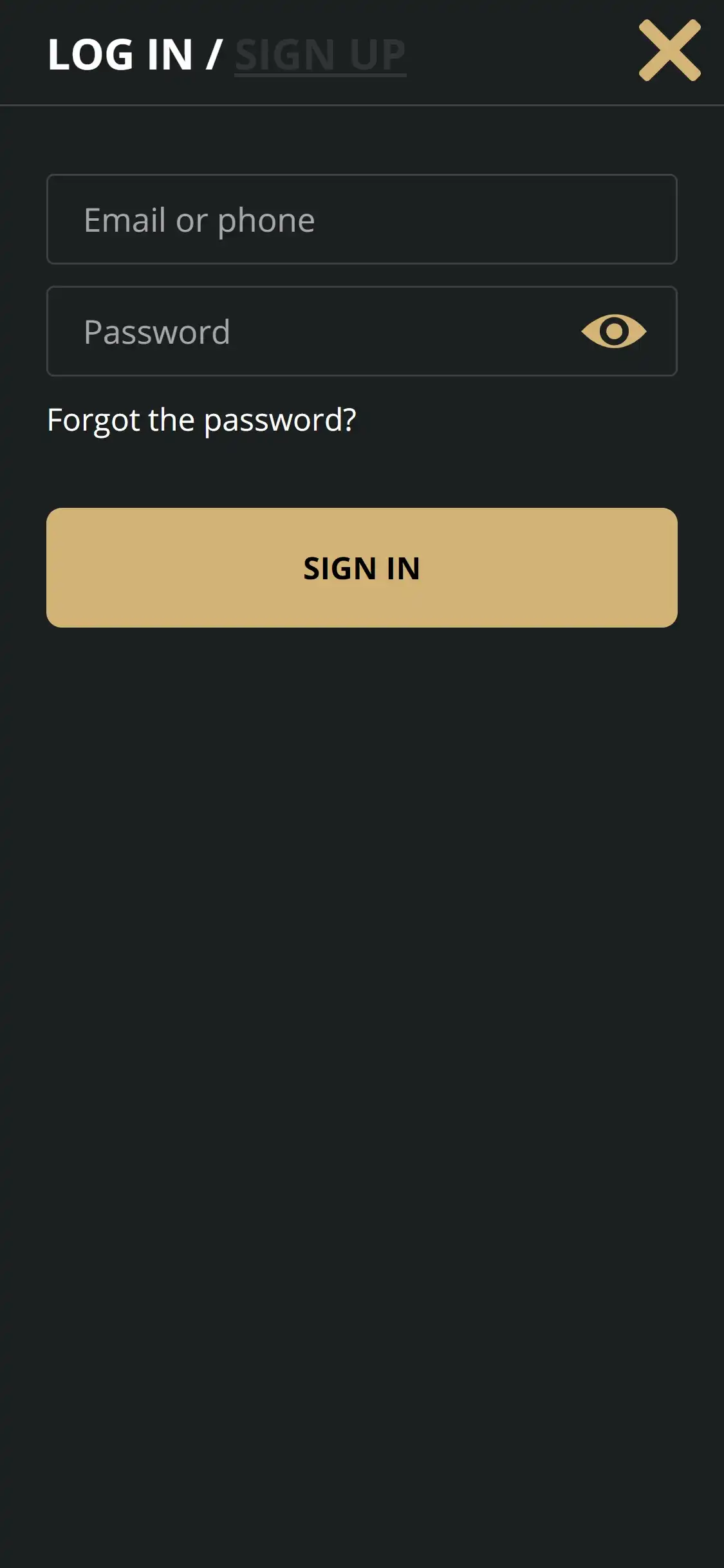Submit with the Sign In button

pyautogui.click(x=362, y=568)
